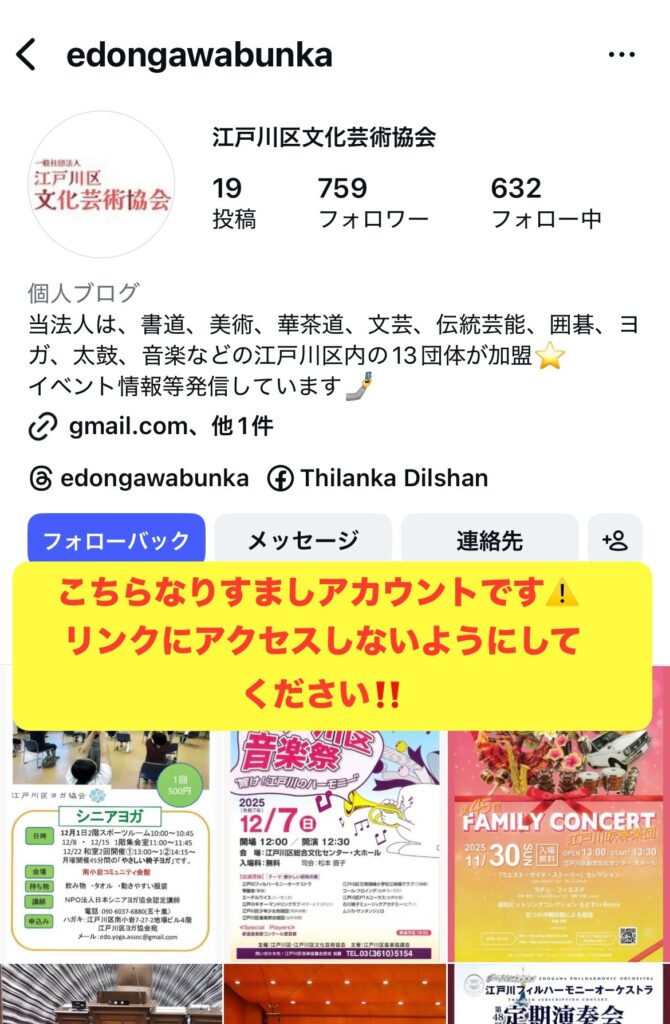Open the 759 フォロワー followers list
This screenshot has width=670, height=1024.
pos(372,202)
